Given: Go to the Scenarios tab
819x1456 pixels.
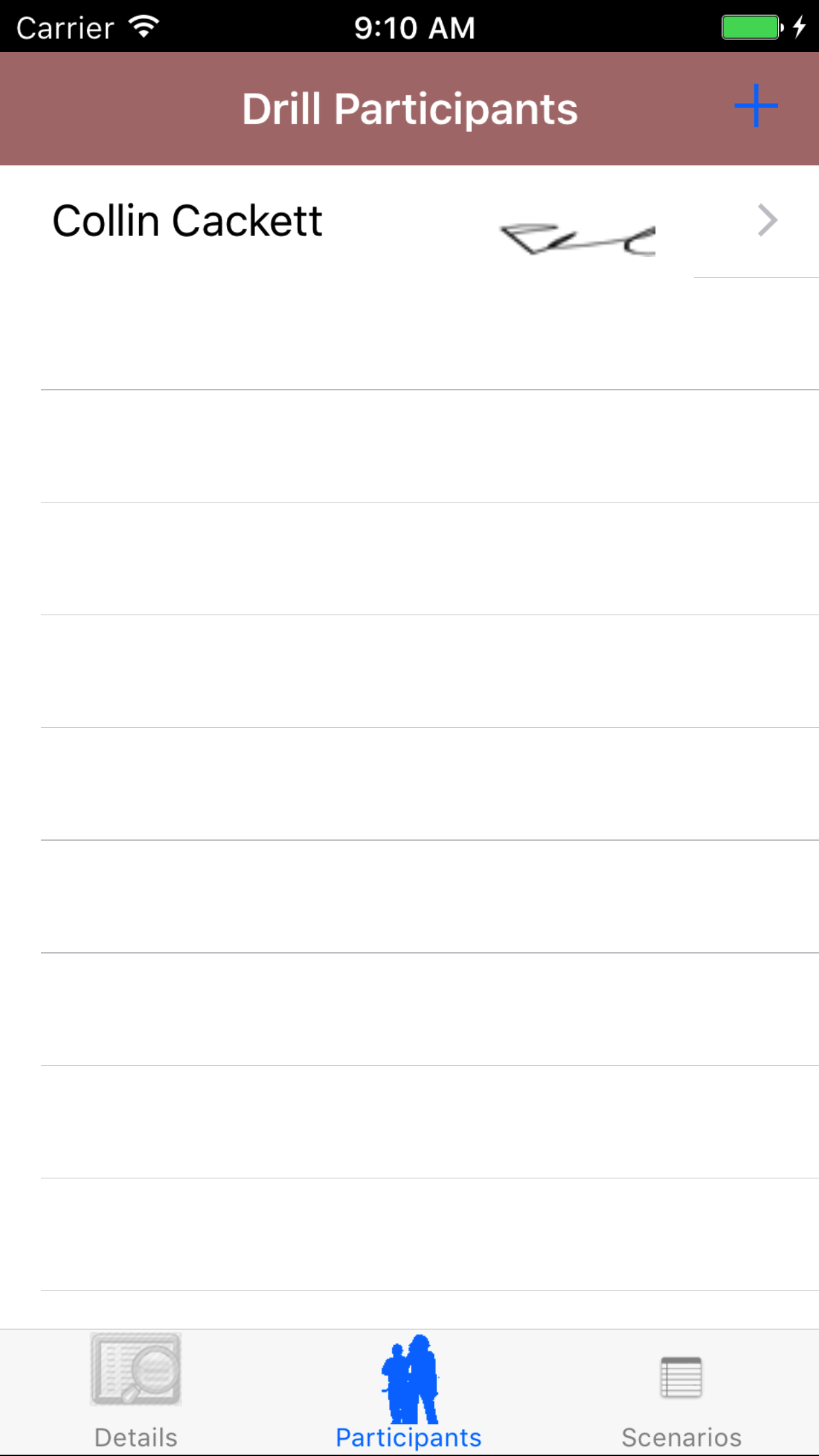Looking at the screenshot, I should [x=681, y=1391].
